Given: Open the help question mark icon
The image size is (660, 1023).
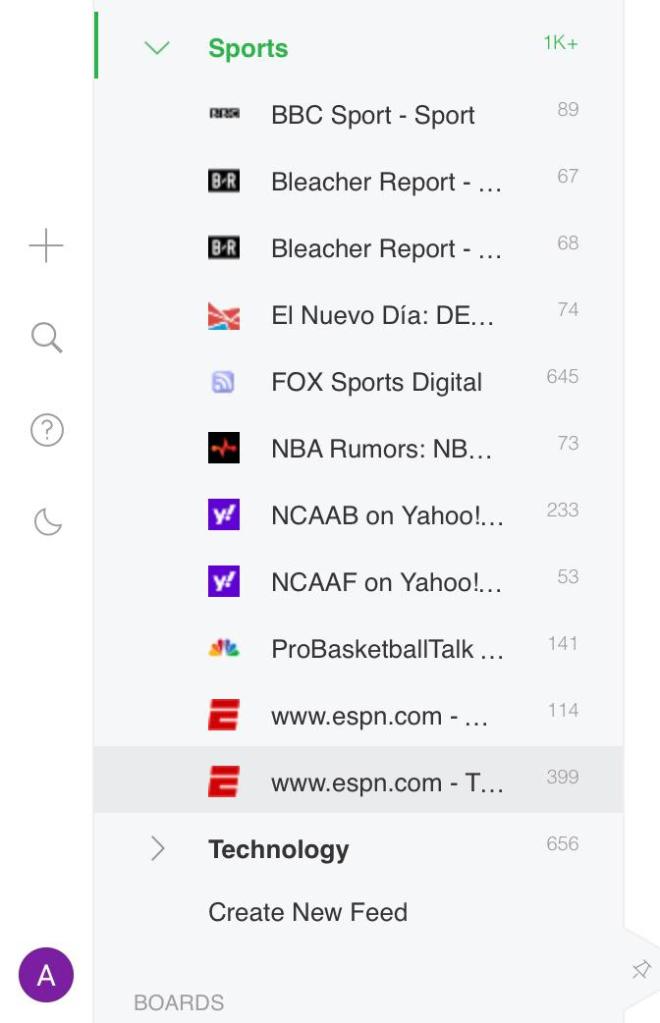Looking at the screenshot, I should coord(46,430).
